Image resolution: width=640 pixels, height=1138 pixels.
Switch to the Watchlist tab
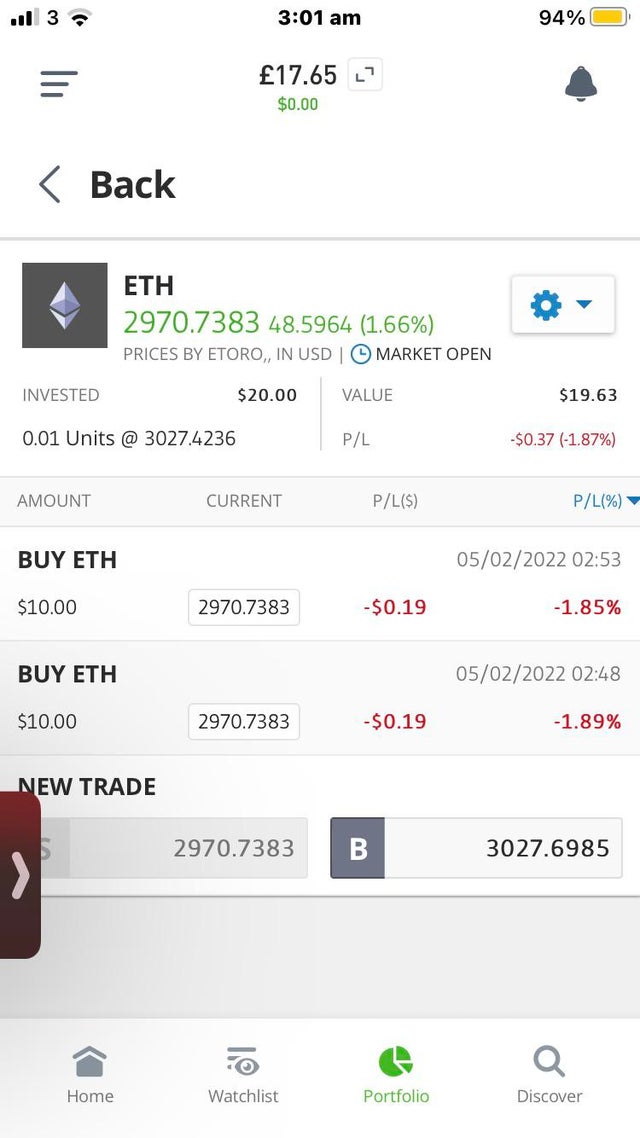pos(243,1075)
